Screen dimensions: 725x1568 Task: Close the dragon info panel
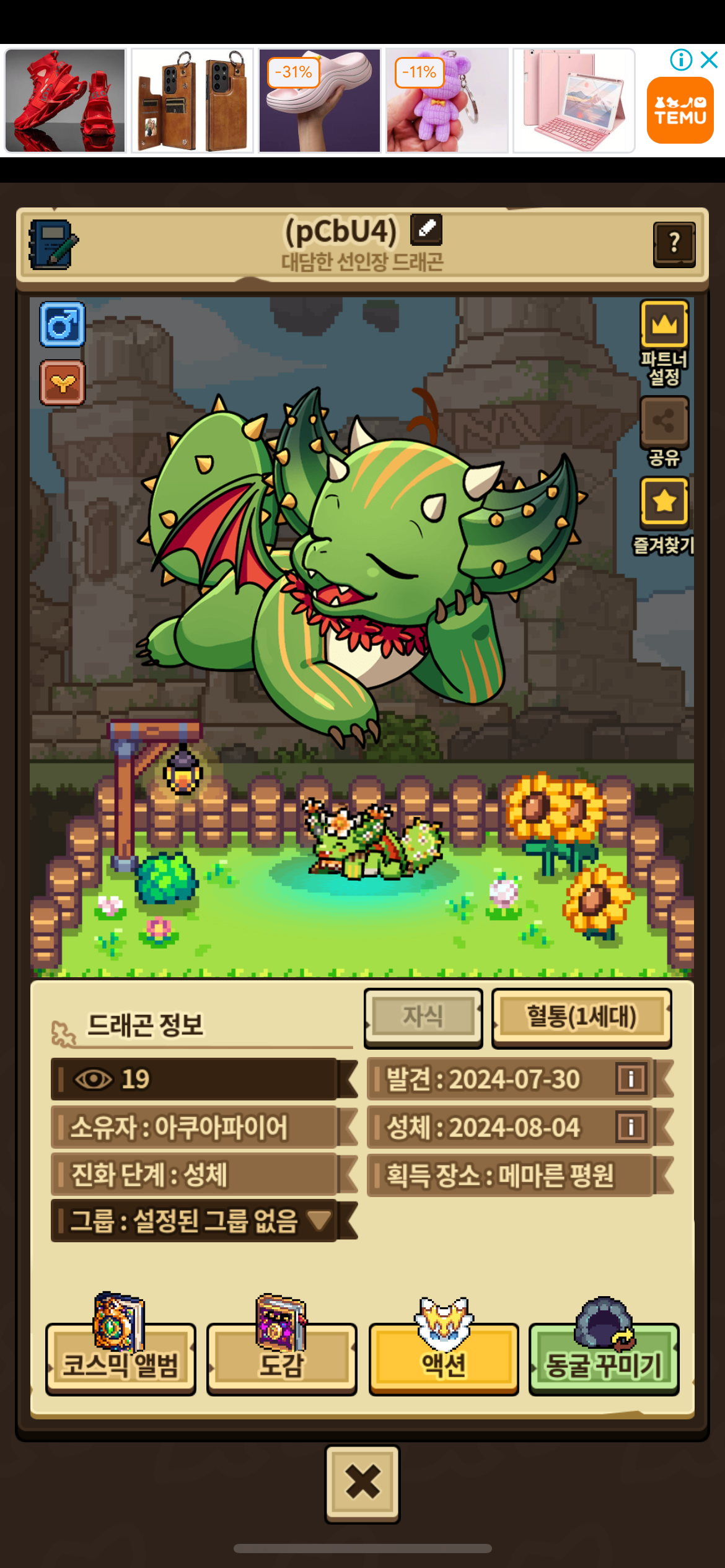(x=362, y=1483)
